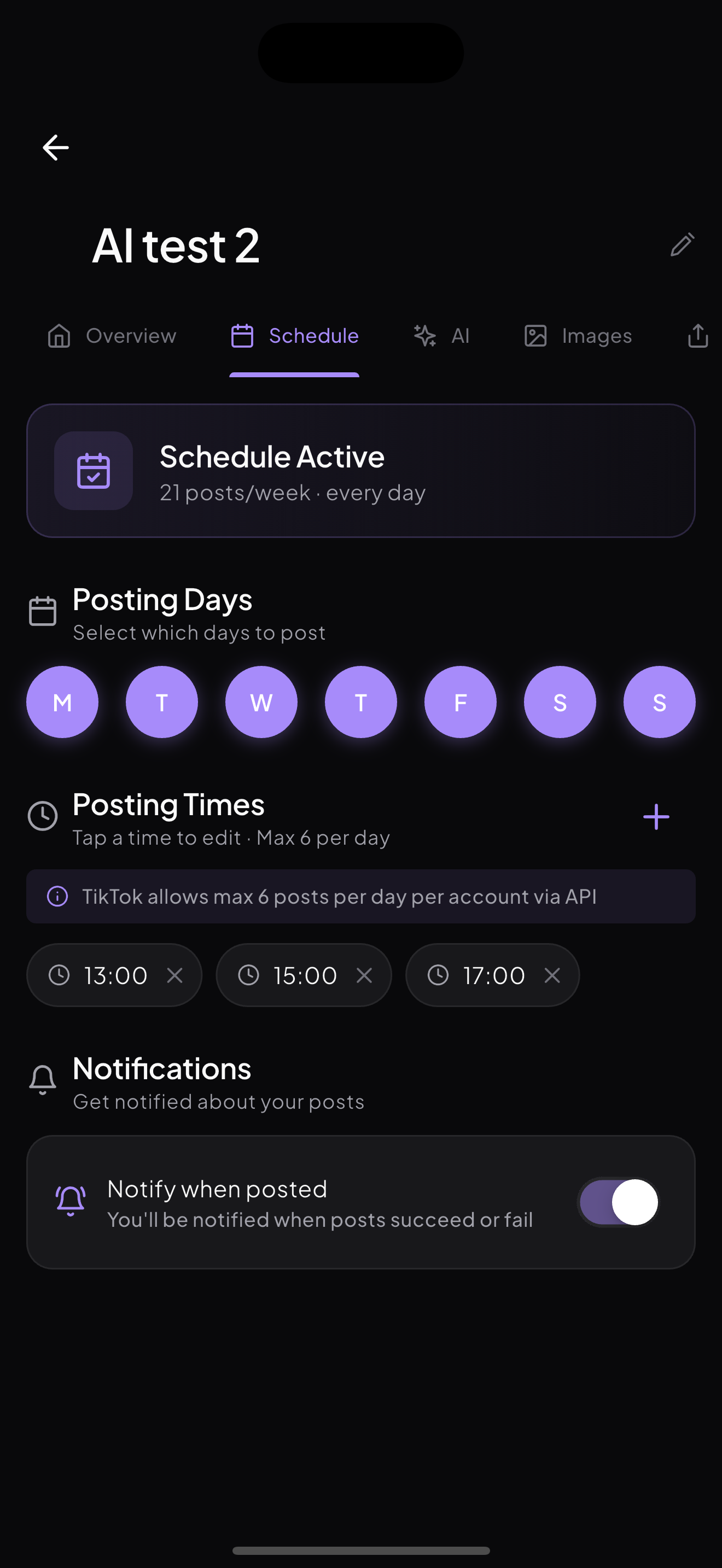Toggle Friday posting day off
The width and height of the screenshot is (722, 1568).
click(460, 701)
